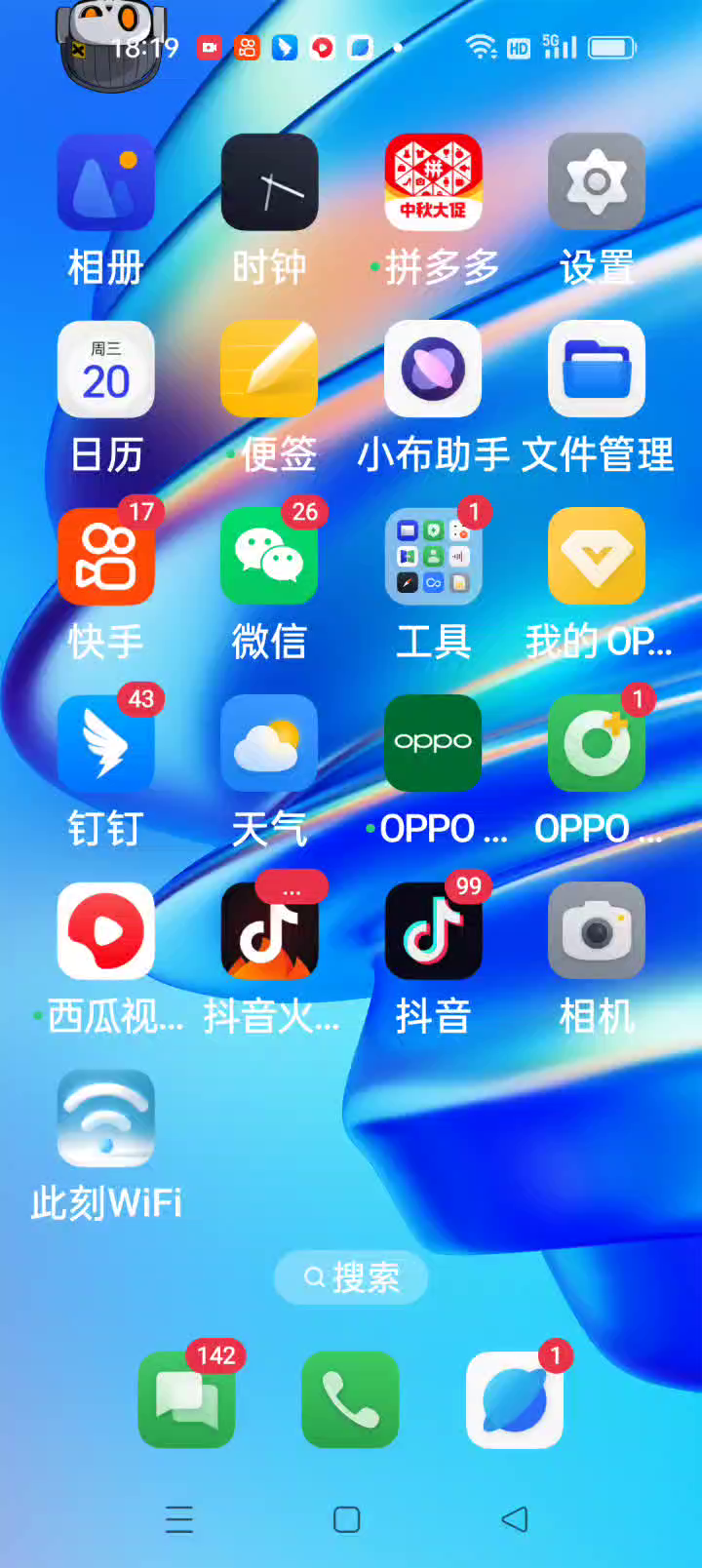Screen dimensions: 702x1568
Task: Open 微信 WeChat
Action: point(269,557)
